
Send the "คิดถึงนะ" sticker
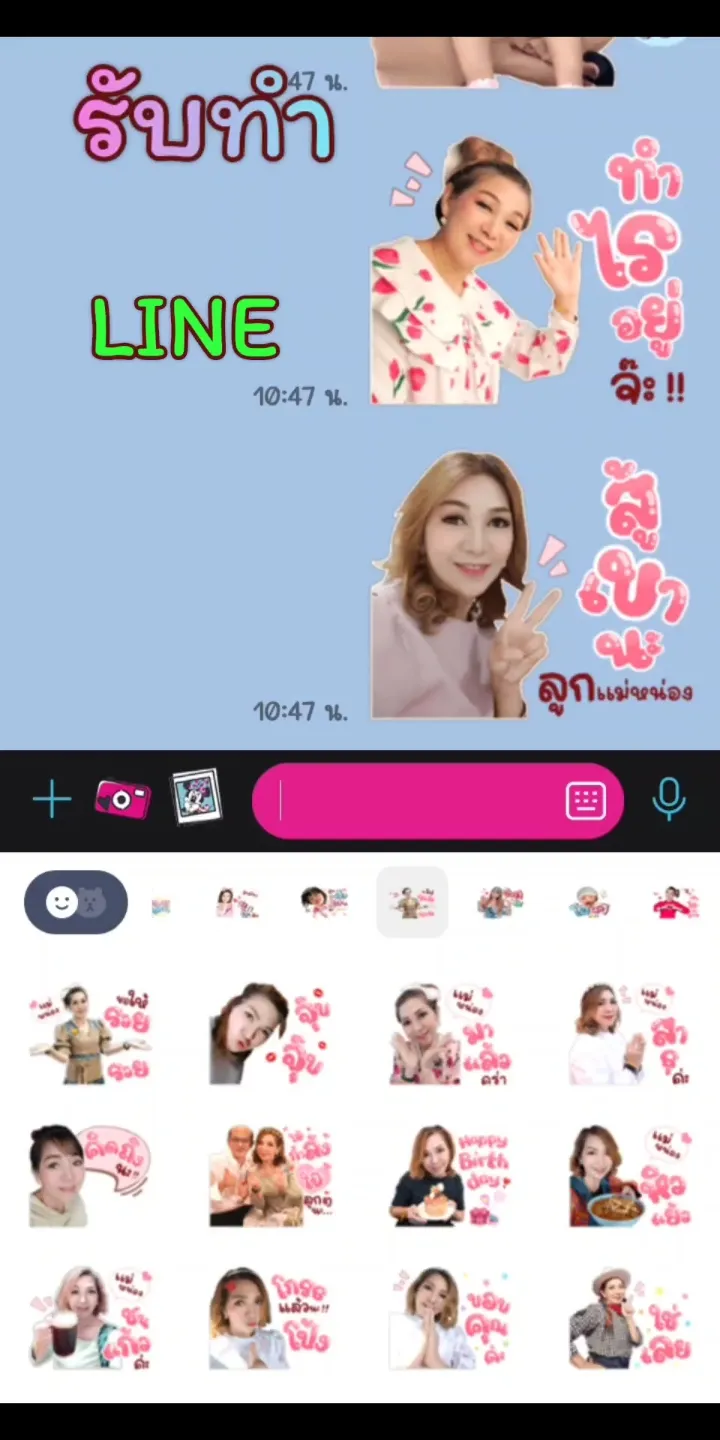[90, 1175]
